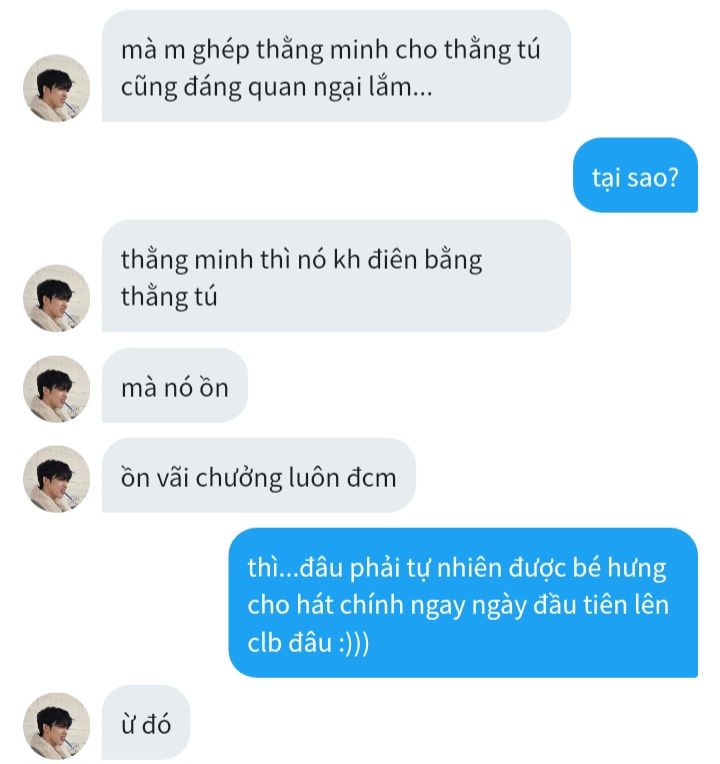The height and width of the screenshot is (764, 720).
Task: Open sender's avatar beside "mà nó ồn"
Action: click(57, 387)
